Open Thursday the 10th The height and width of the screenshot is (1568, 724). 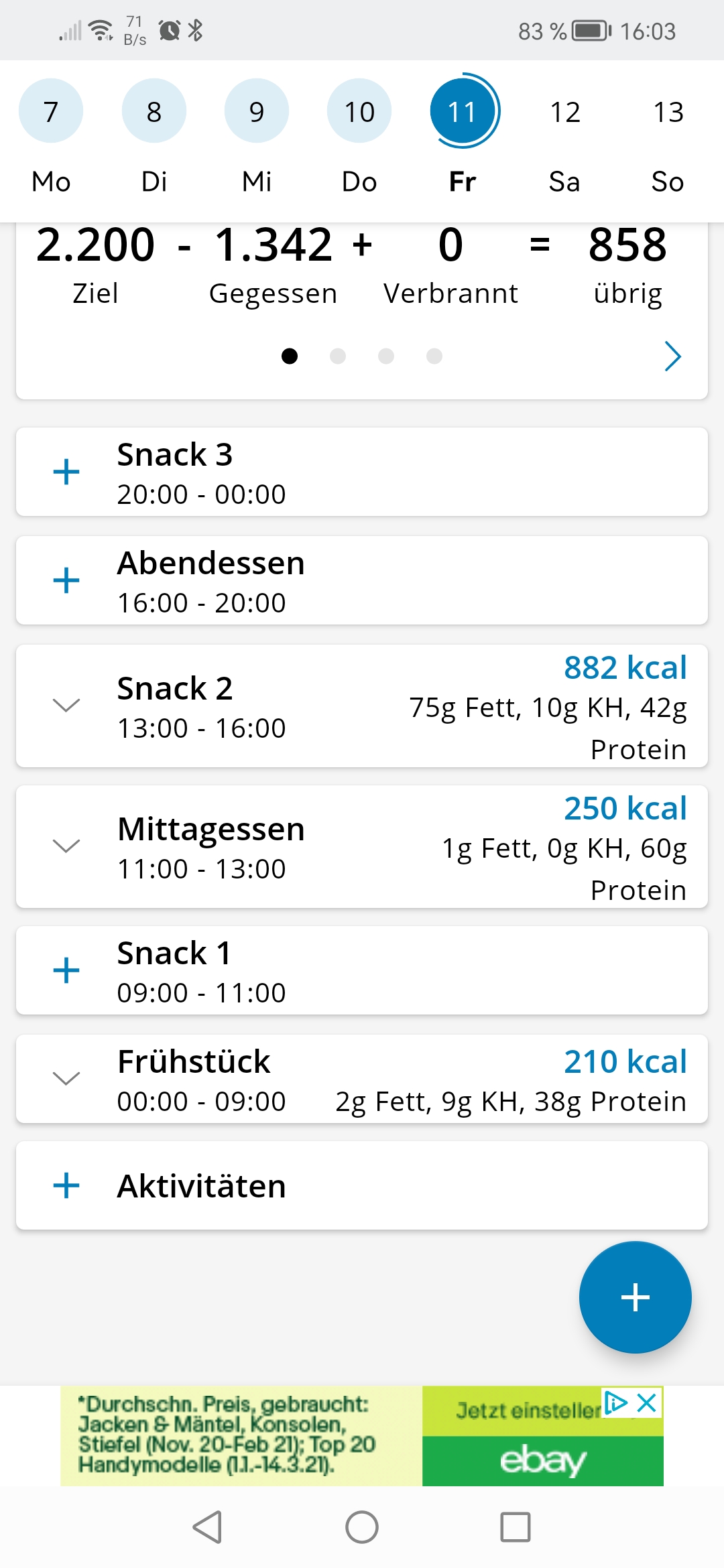point(359,111)
